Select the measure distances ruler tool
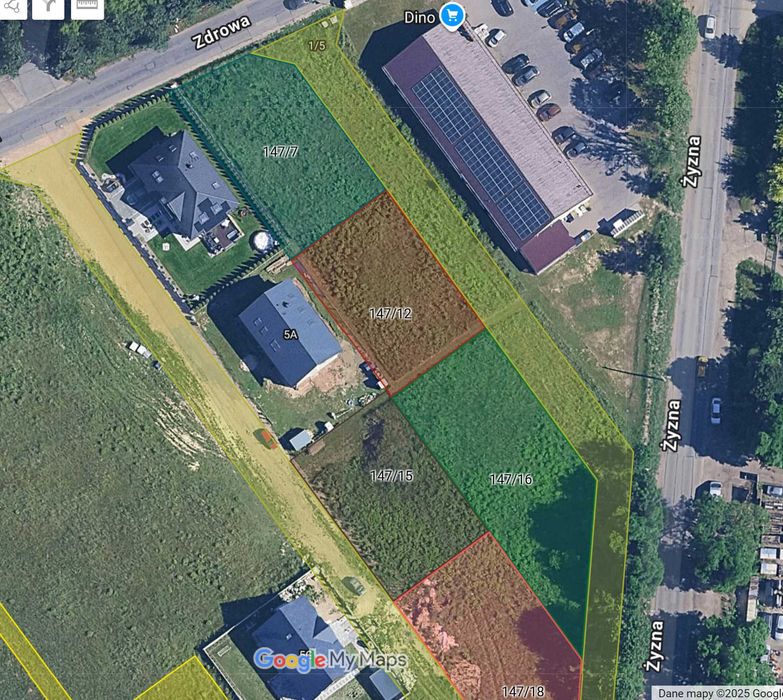This screenshot has width=783, height=700. click(87, 7)
